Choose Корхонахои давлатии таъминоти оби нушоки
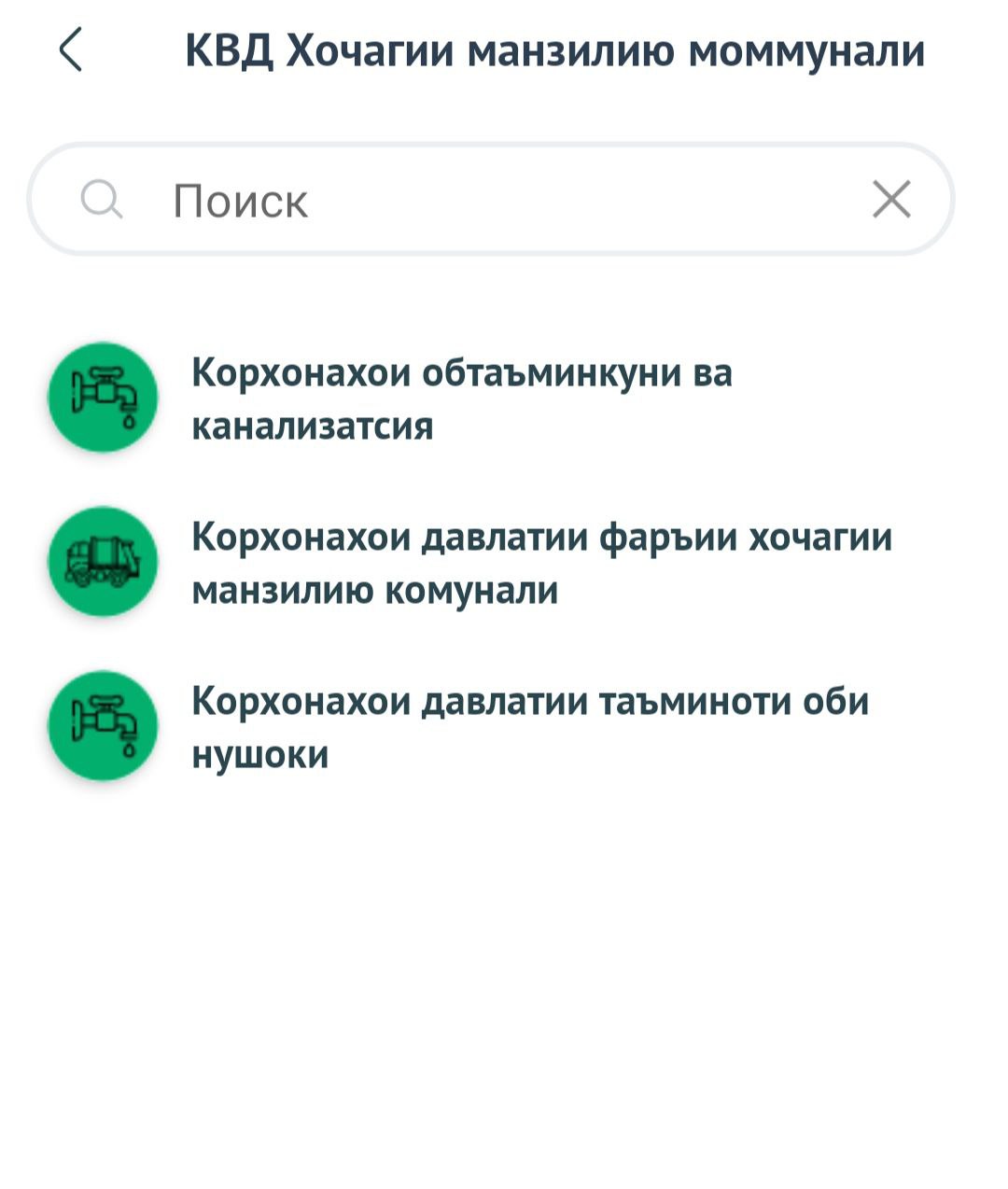Screen dimensions: 1008x1189 coord(529,727)
